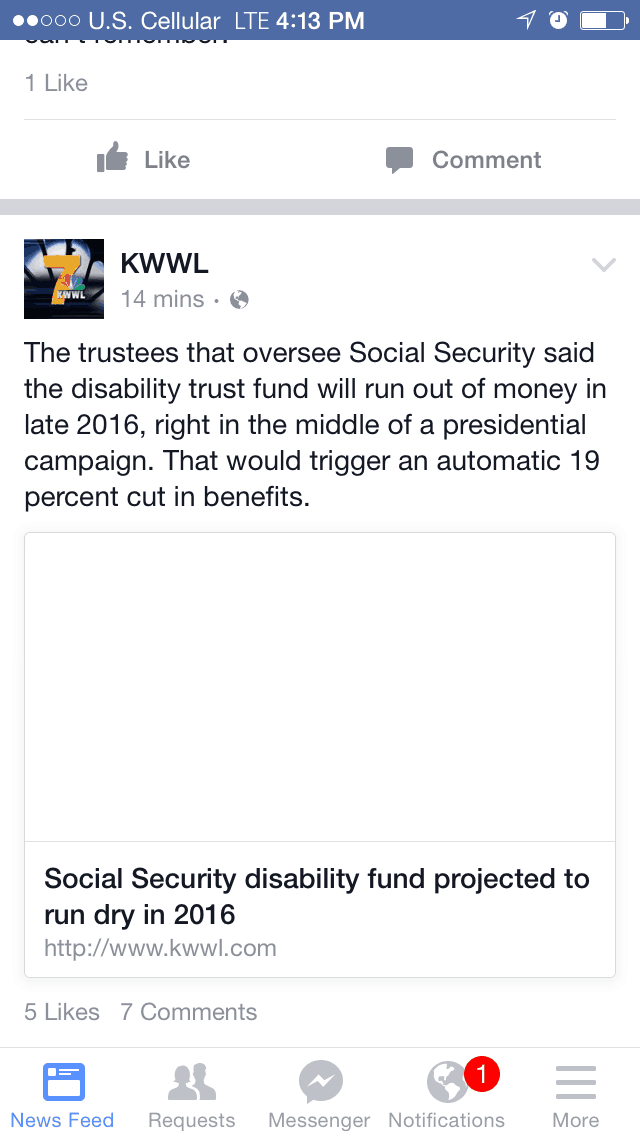
Task: Open the More menu tab
Action: [x=575, y=1095]
